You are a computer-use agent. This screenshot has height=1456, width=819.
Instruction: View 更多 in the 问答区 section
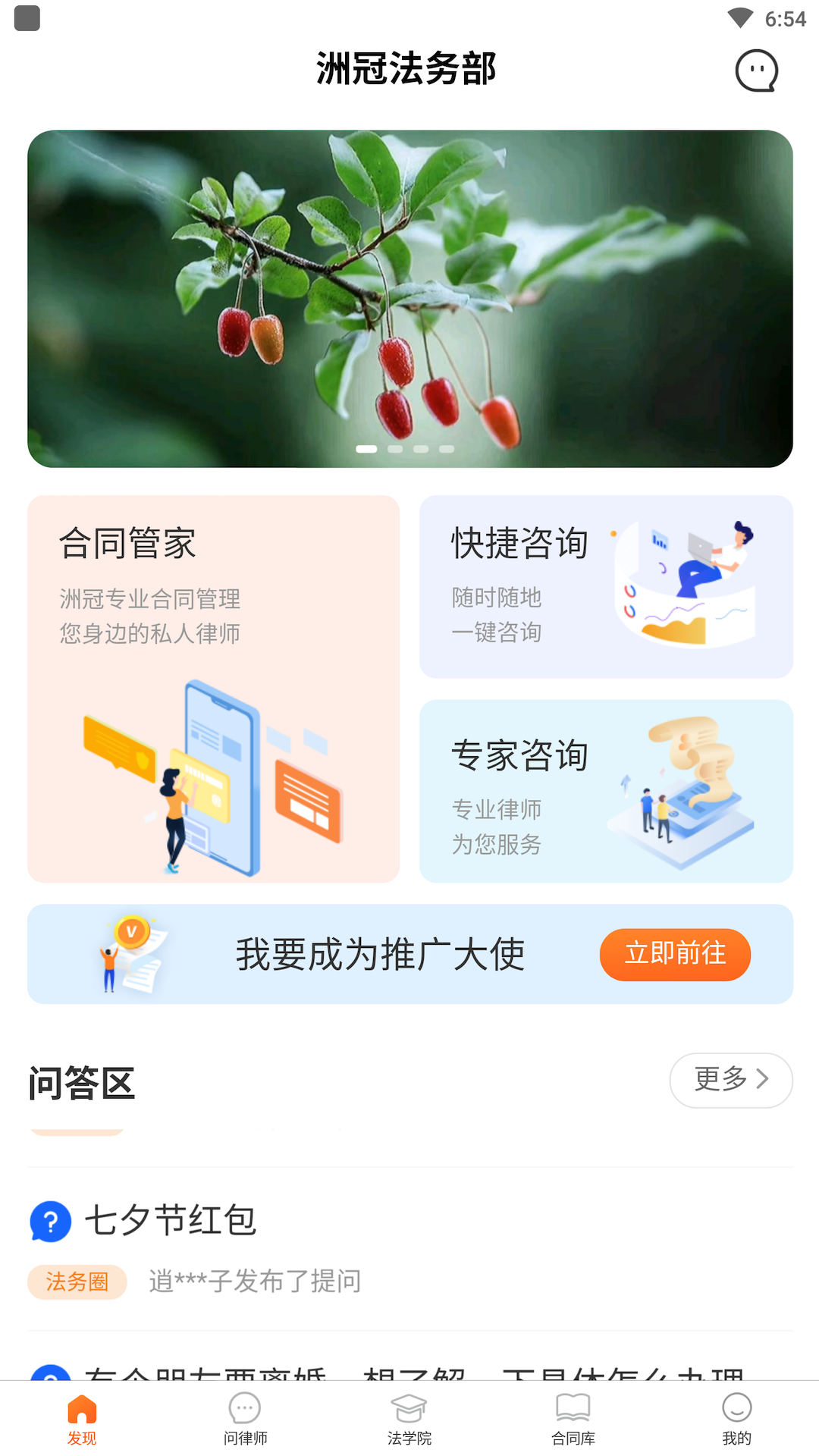[x=730, y=1080]
